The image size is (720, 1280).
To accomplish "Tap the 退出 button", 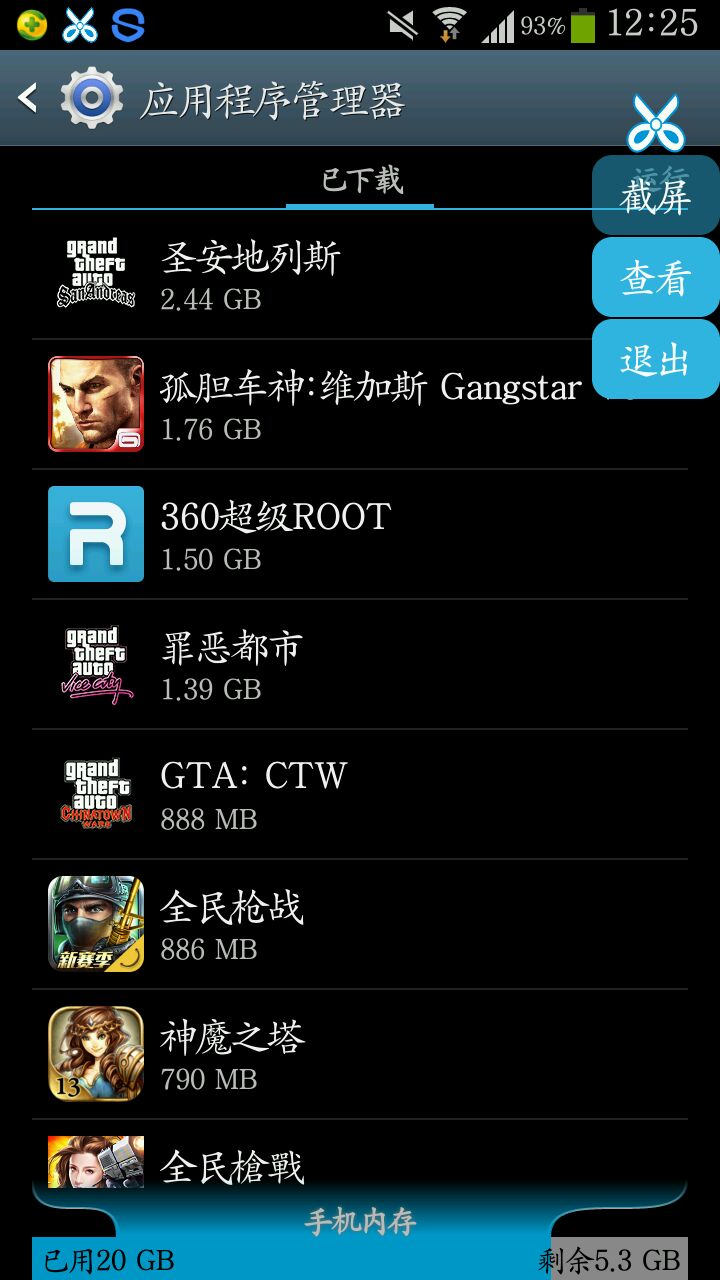I will point(655,359).
